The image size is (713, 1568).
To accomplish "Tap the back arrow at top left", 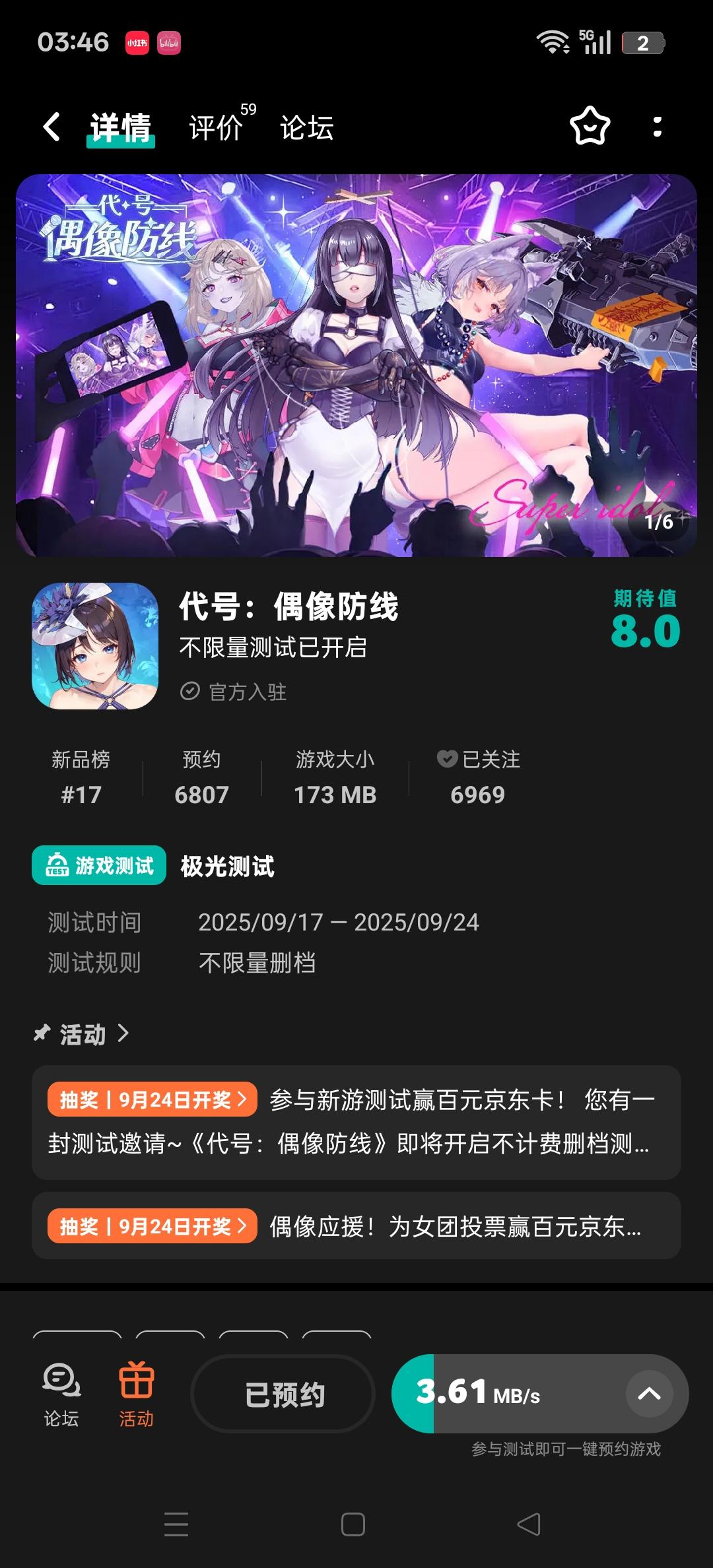I will 52,127.
